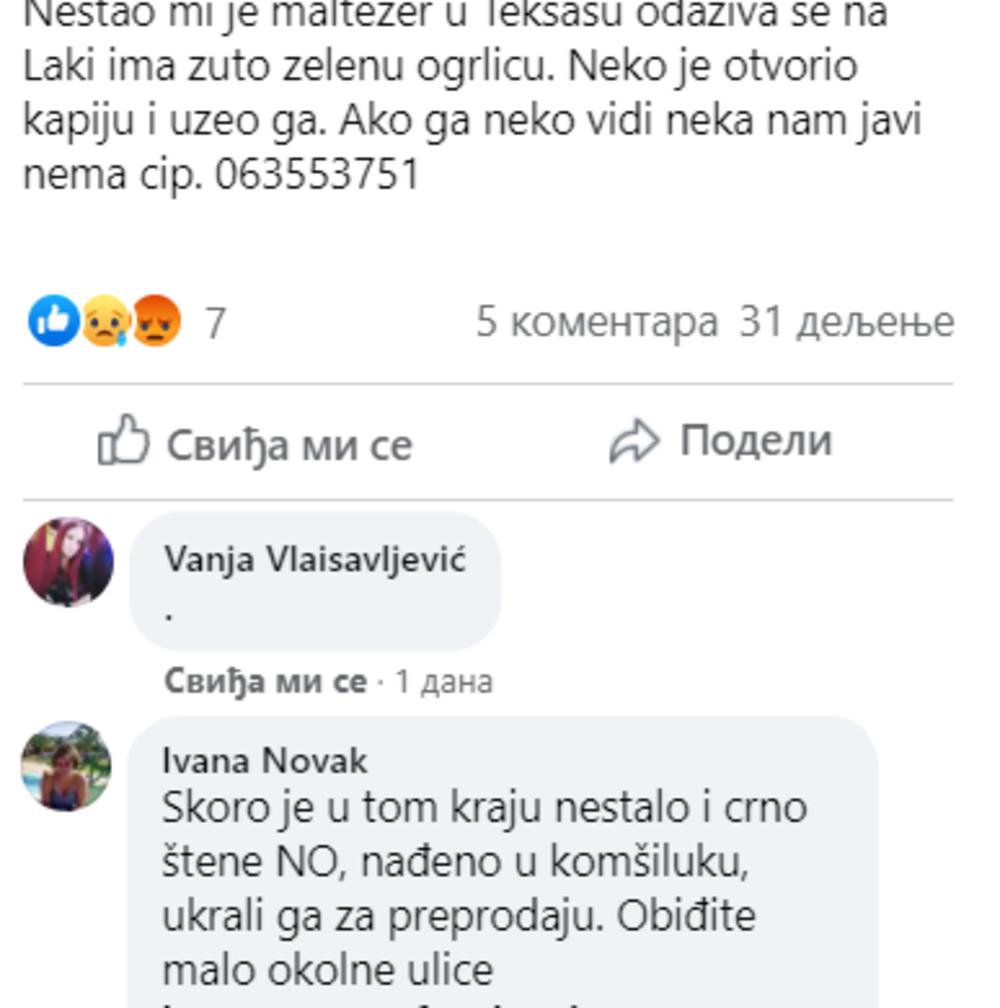This screenshot has width=1000, height=1008.
Task: View the 31 дељење shares list
Action: click(x=846, y=322)
